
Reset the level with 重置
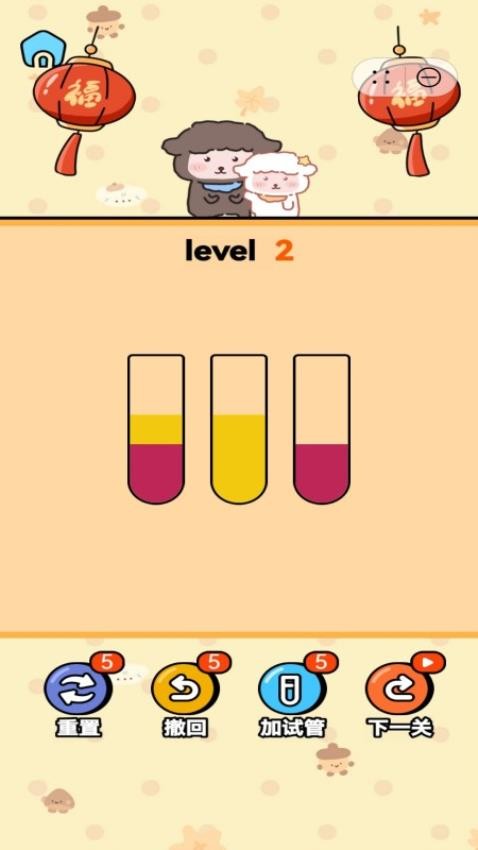tap(79, 696)
